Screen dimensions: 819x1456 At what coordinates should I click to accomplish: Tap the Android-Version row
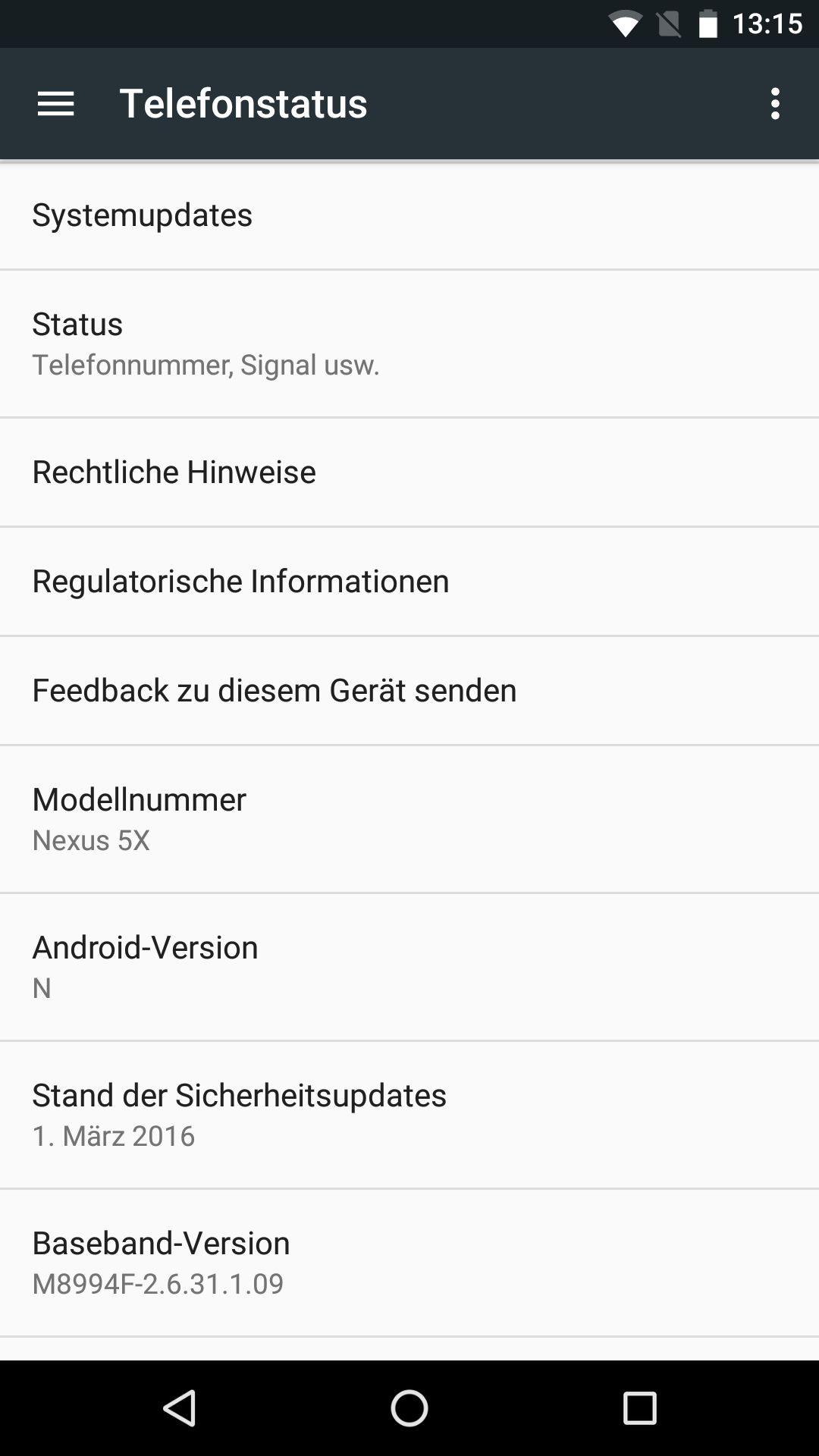(x=409, y=967)
